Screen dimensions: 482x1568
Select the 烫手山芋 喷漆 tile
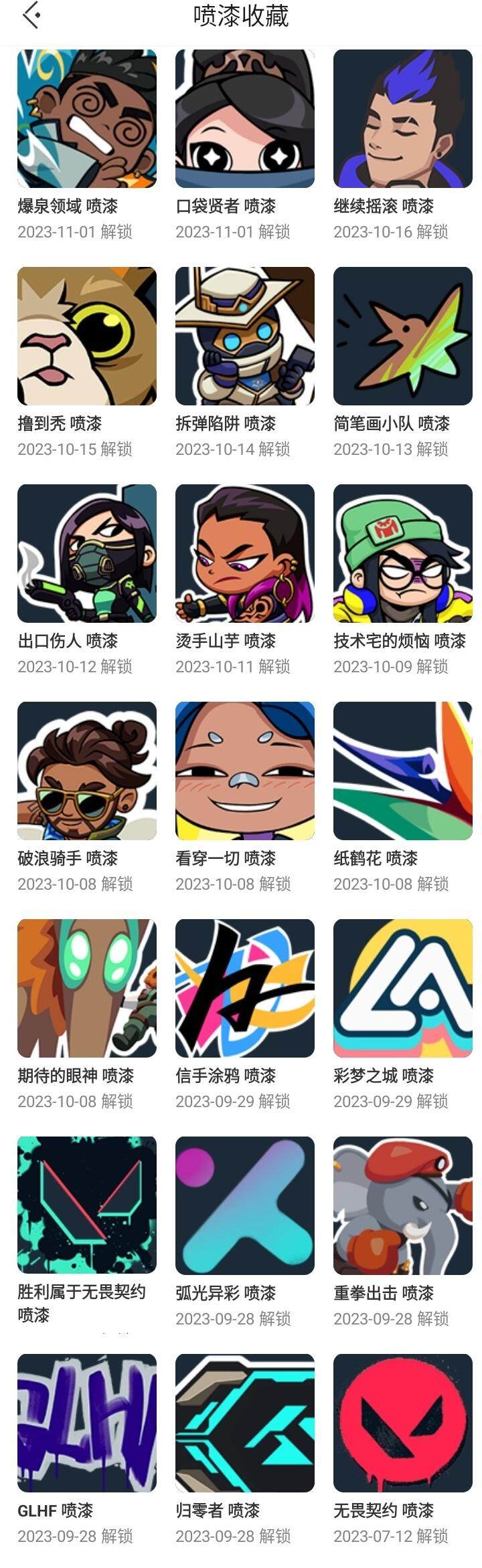click(x=245, y=554)
